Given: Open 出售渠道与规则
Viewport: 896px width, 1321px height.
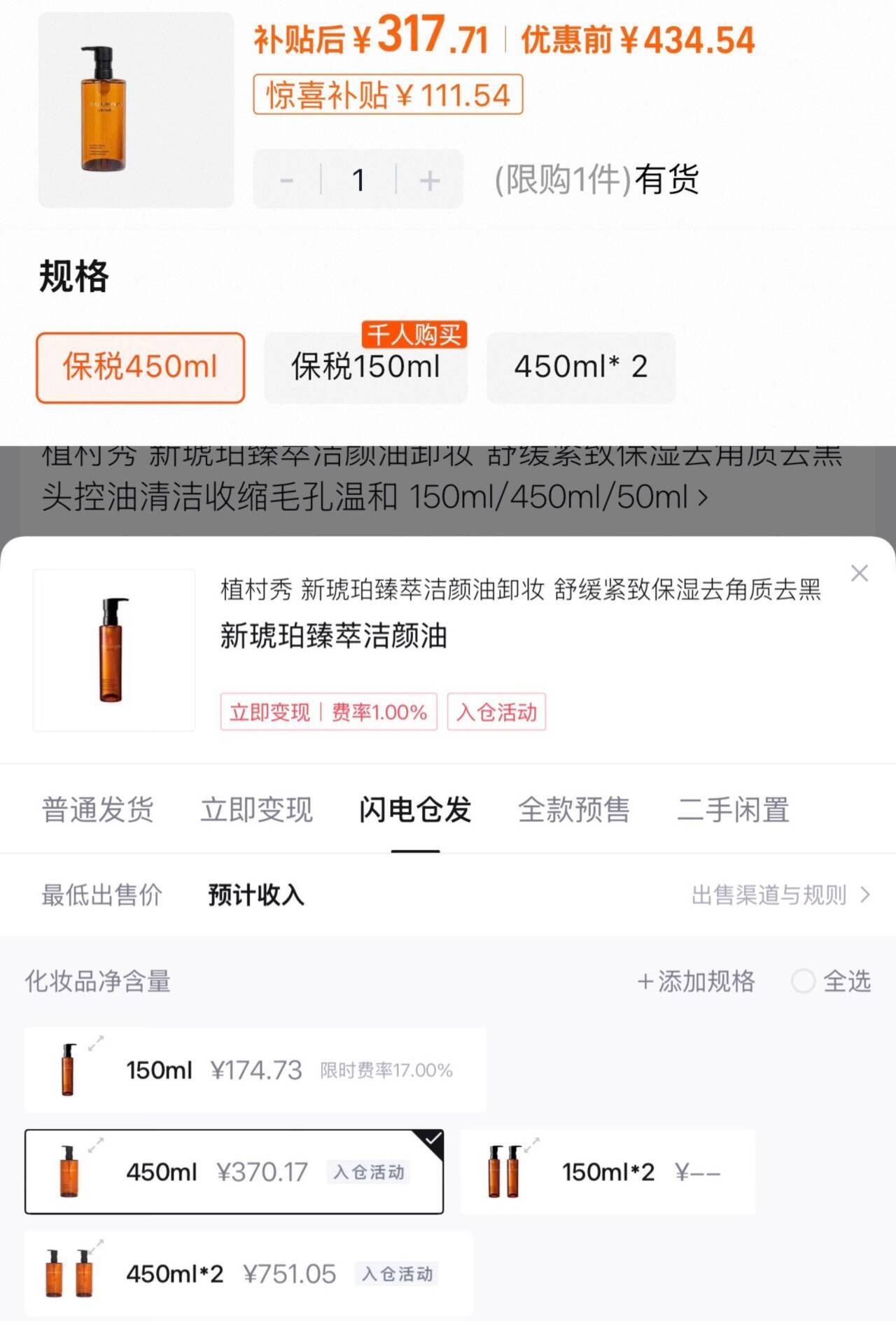Looking at the screenshot, I should coord(780,895).
